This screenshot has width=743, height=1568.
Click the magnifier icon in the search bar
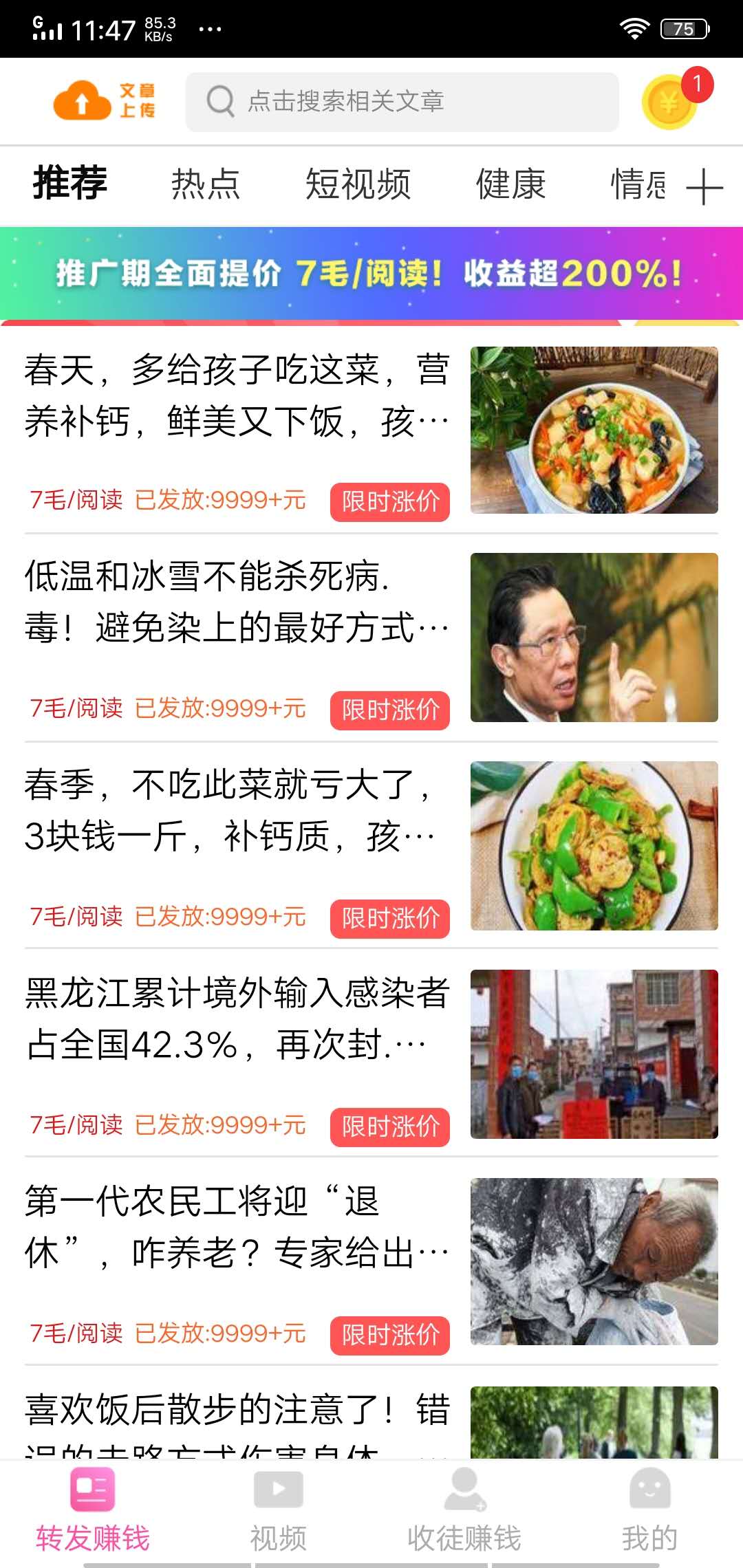(219, 101)
